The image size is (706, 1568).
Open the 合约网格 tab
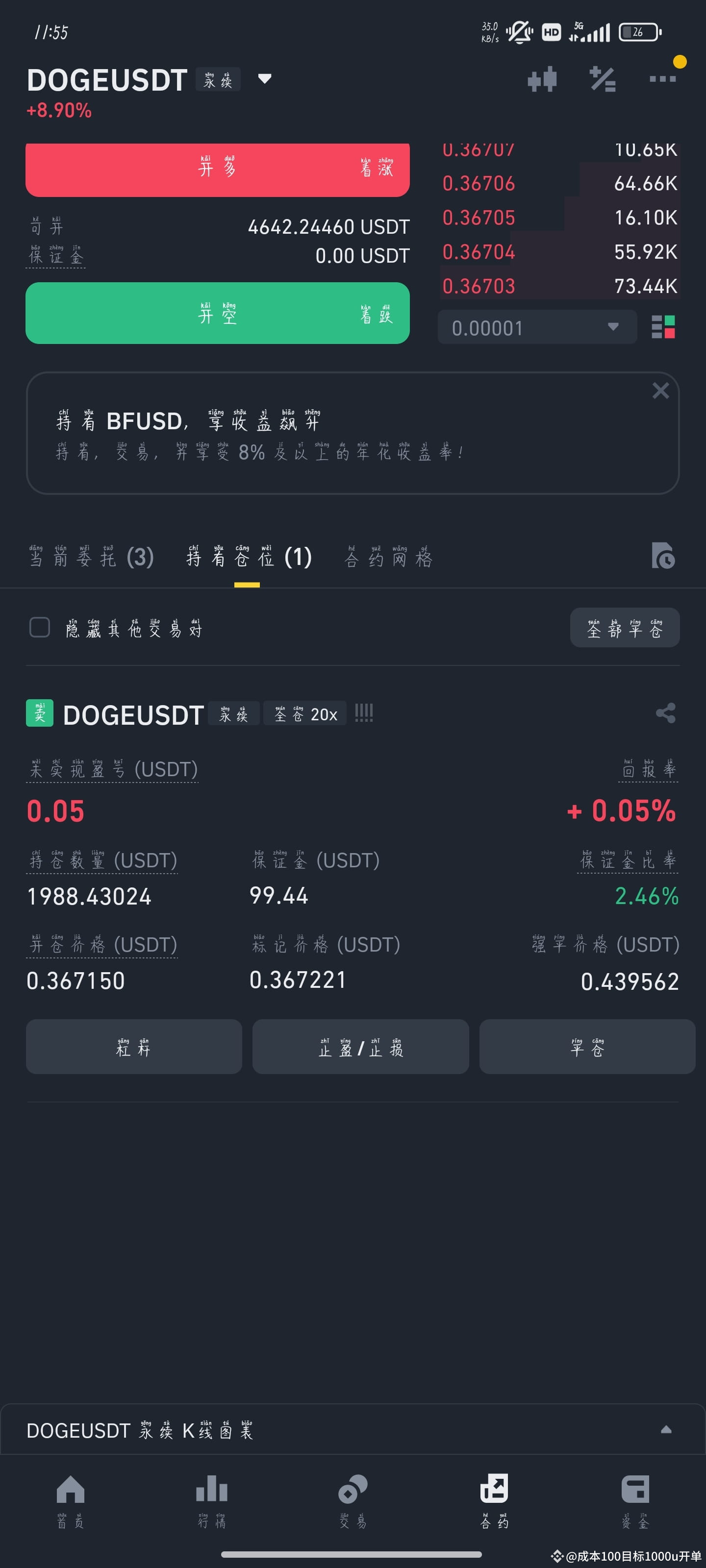click(x=390, y=558)
